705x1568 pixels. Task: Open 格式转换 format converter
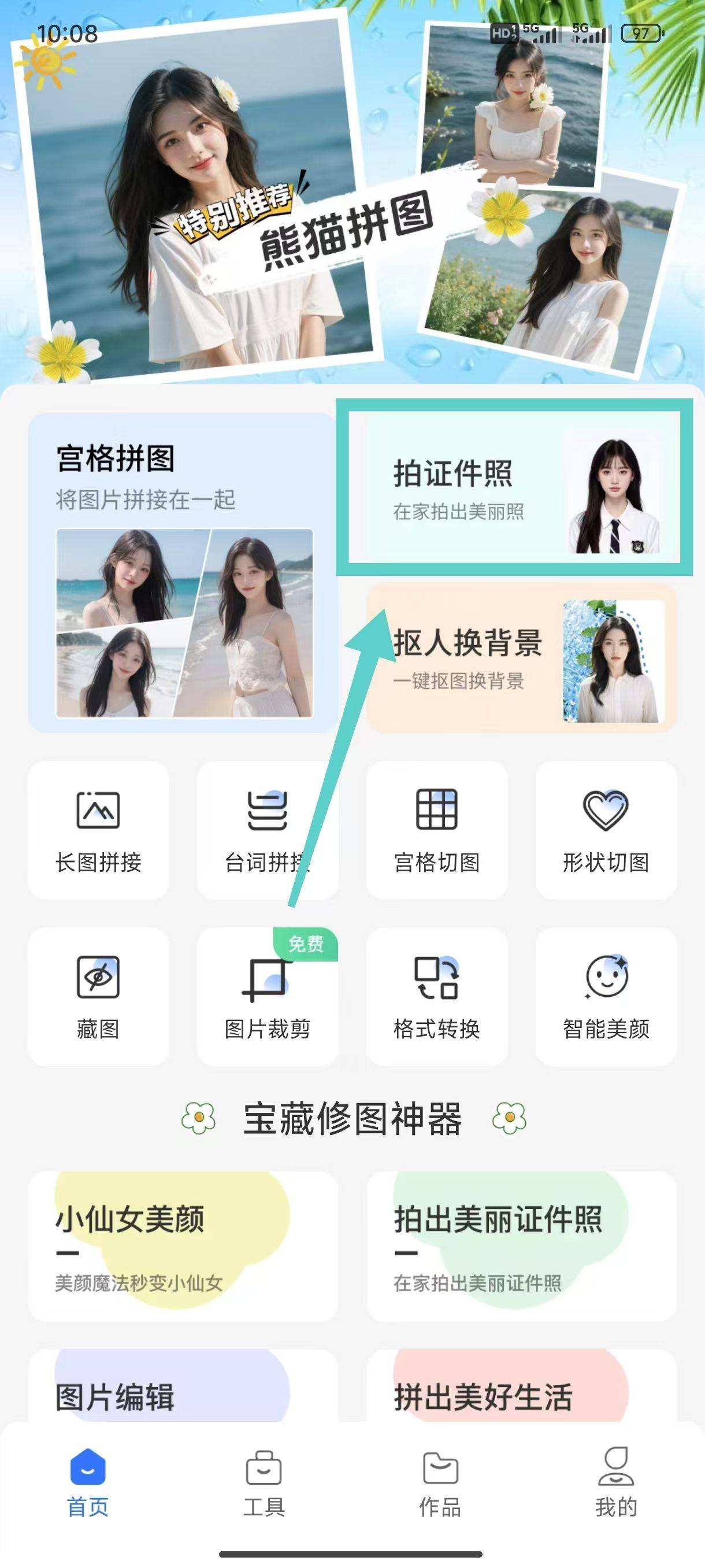437,996
